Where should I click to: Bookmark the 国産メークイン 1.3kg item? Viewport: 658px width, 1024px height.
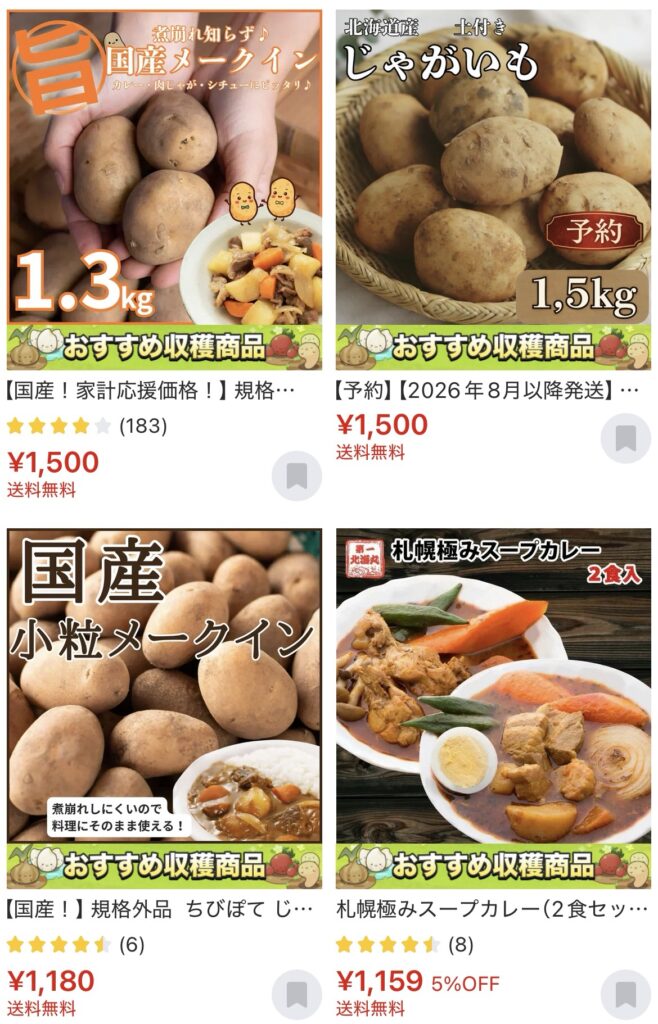(297, 476)
